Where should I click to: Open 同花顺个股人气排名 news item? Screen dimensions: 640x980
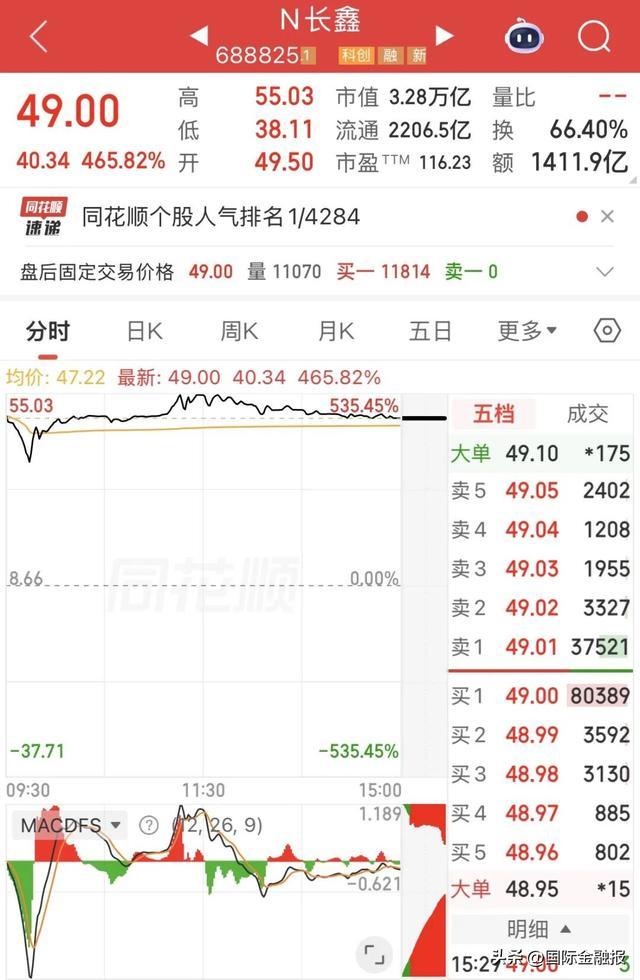(221, 217)
